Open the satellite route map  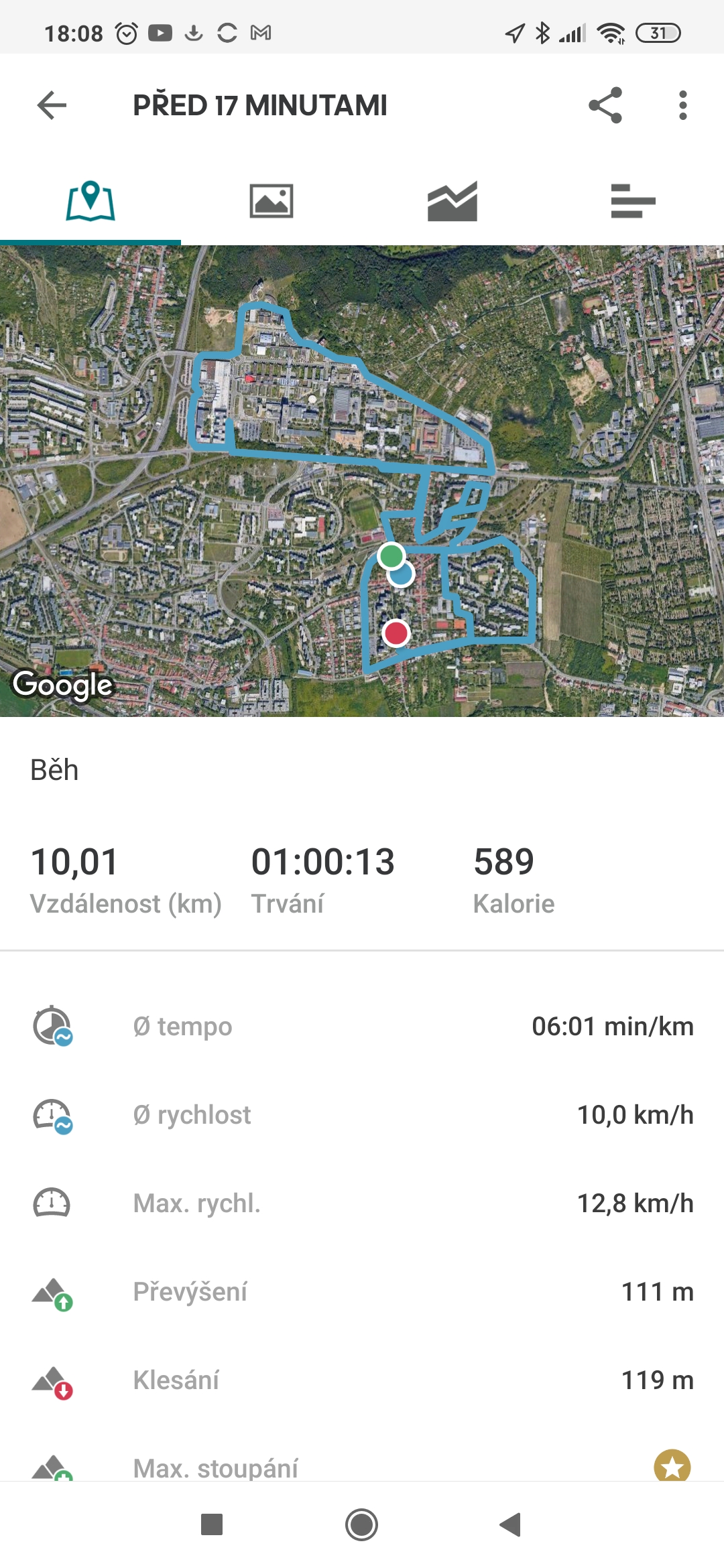362,481
